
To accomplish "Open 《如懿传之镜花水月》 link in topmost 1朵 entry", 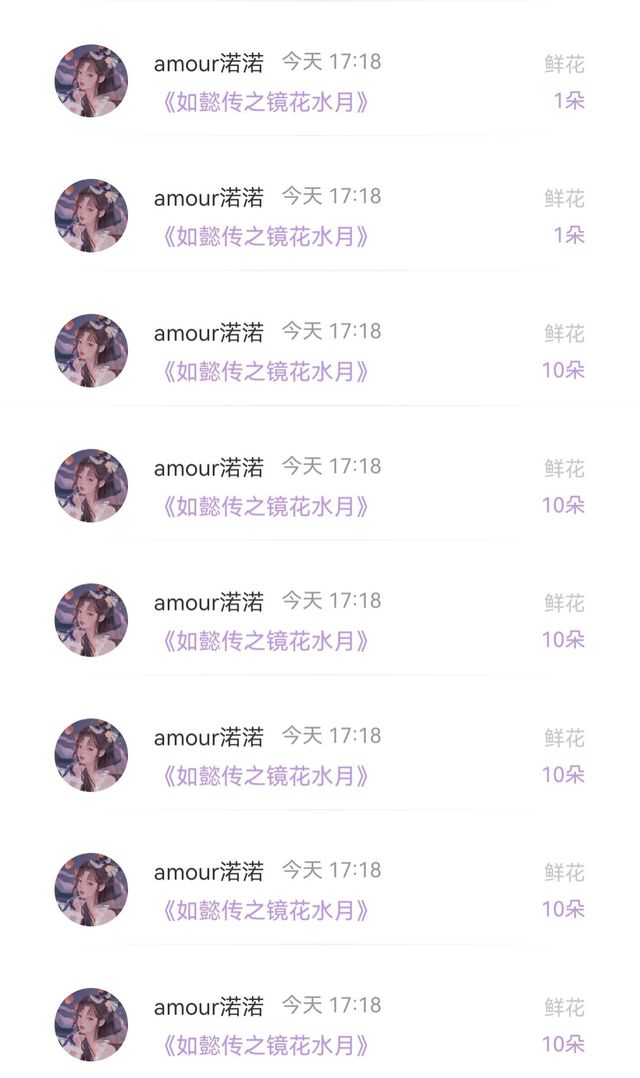I will [265, 102].
